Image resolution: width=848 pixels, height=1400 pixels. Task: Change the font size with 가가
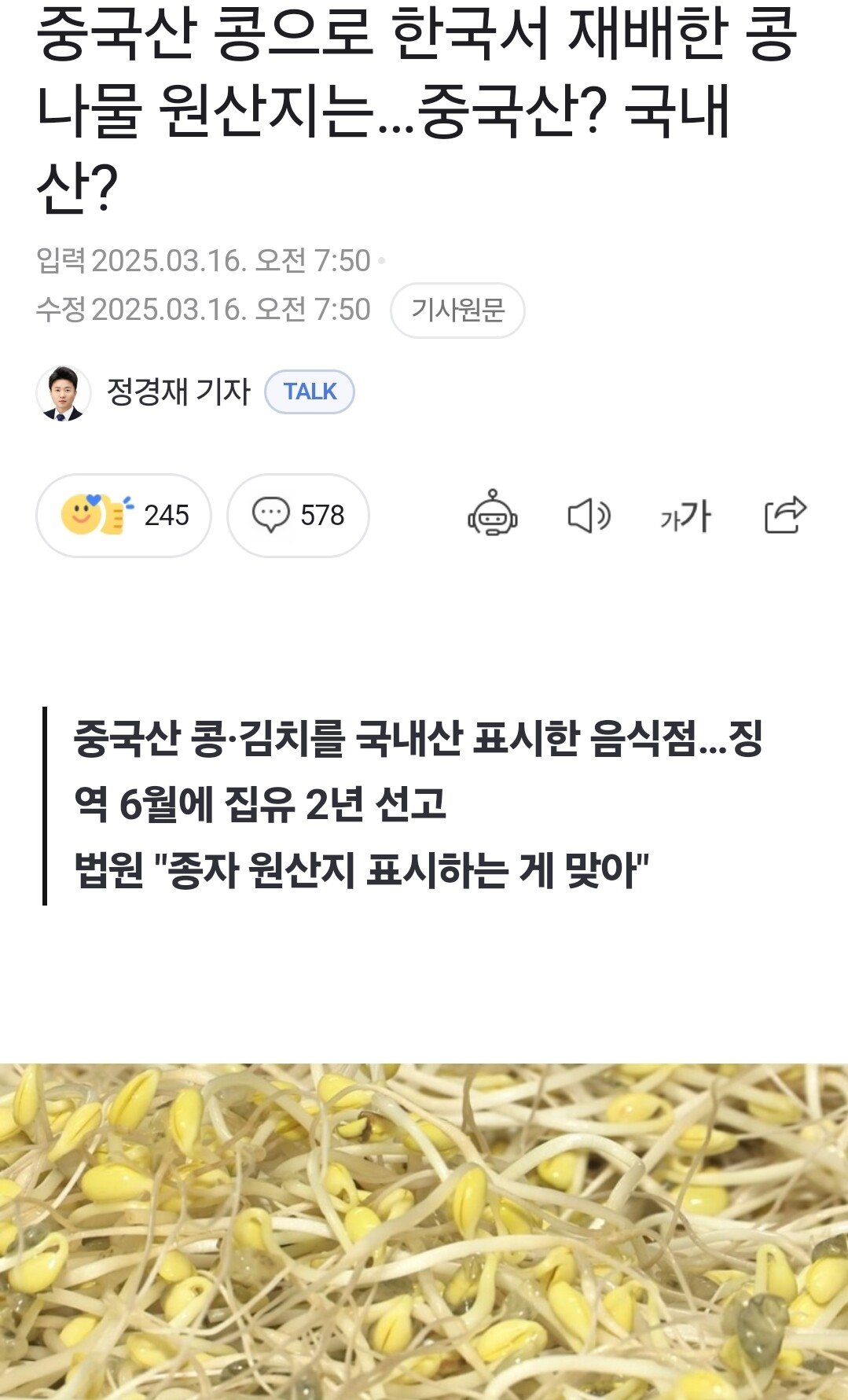pyautogui.click(x=685, y=516)
